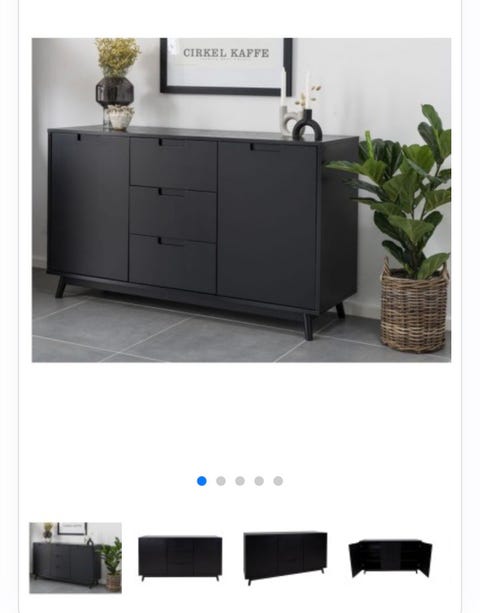Jump to the third carousel dot

pyautogui.click(x=240, y=481)
